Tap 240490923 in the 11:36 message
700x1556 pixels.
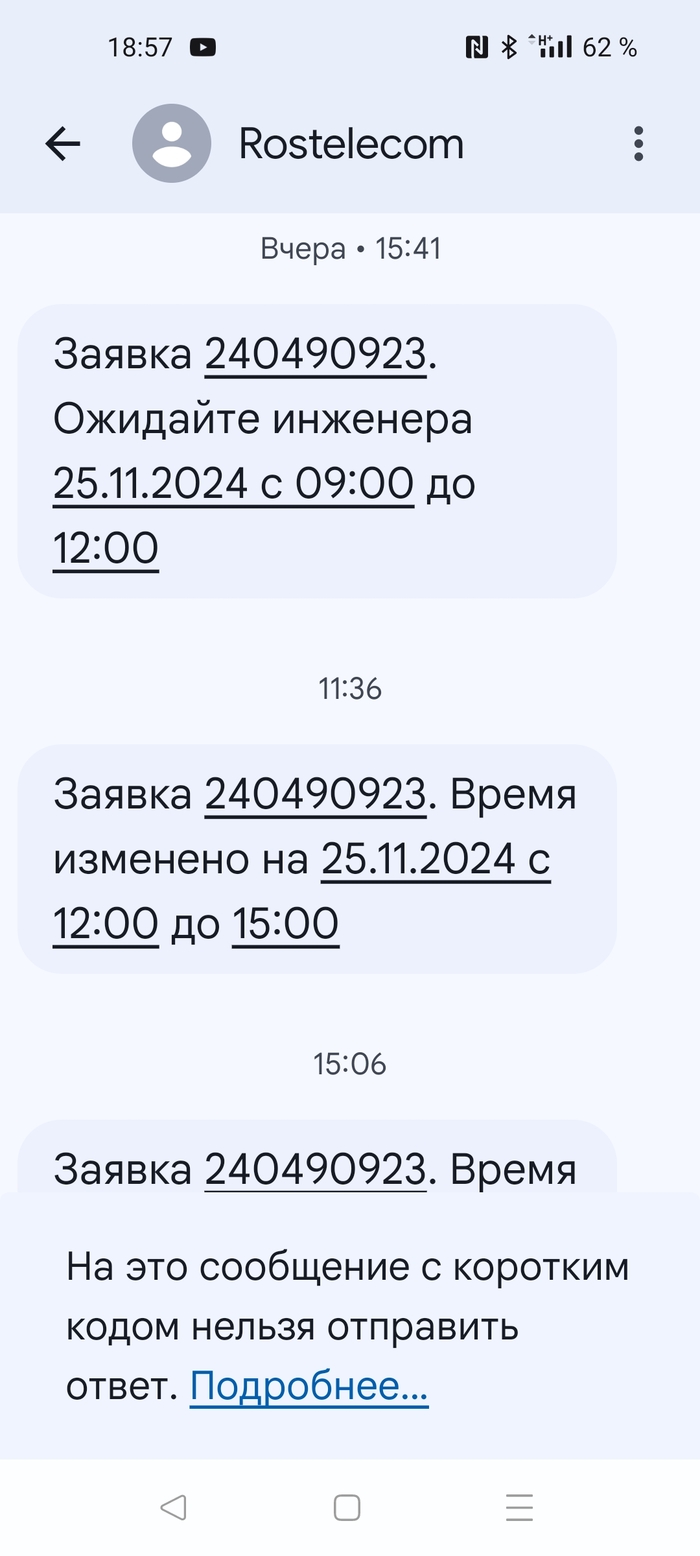[x=316, y=795]
